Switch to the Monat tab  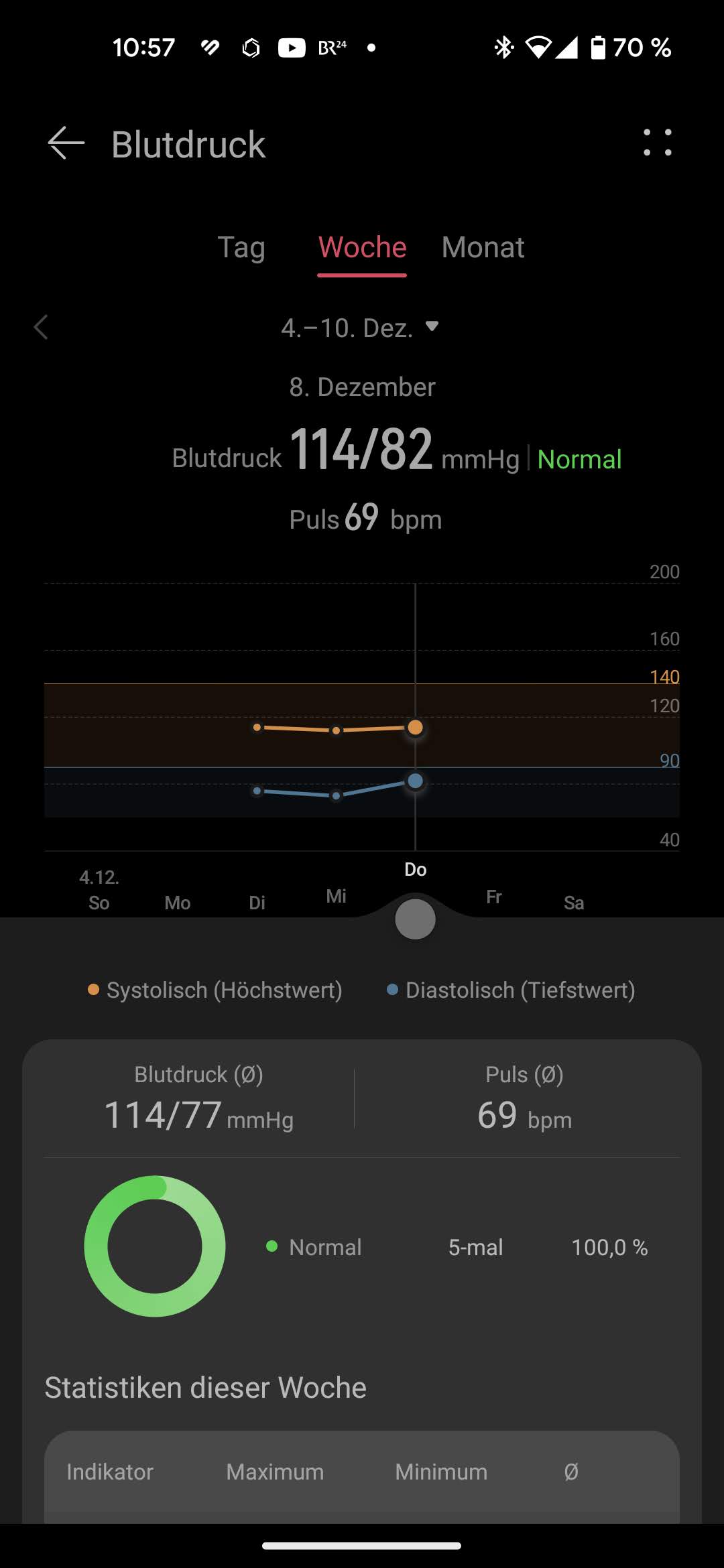(x=483, y=247)
